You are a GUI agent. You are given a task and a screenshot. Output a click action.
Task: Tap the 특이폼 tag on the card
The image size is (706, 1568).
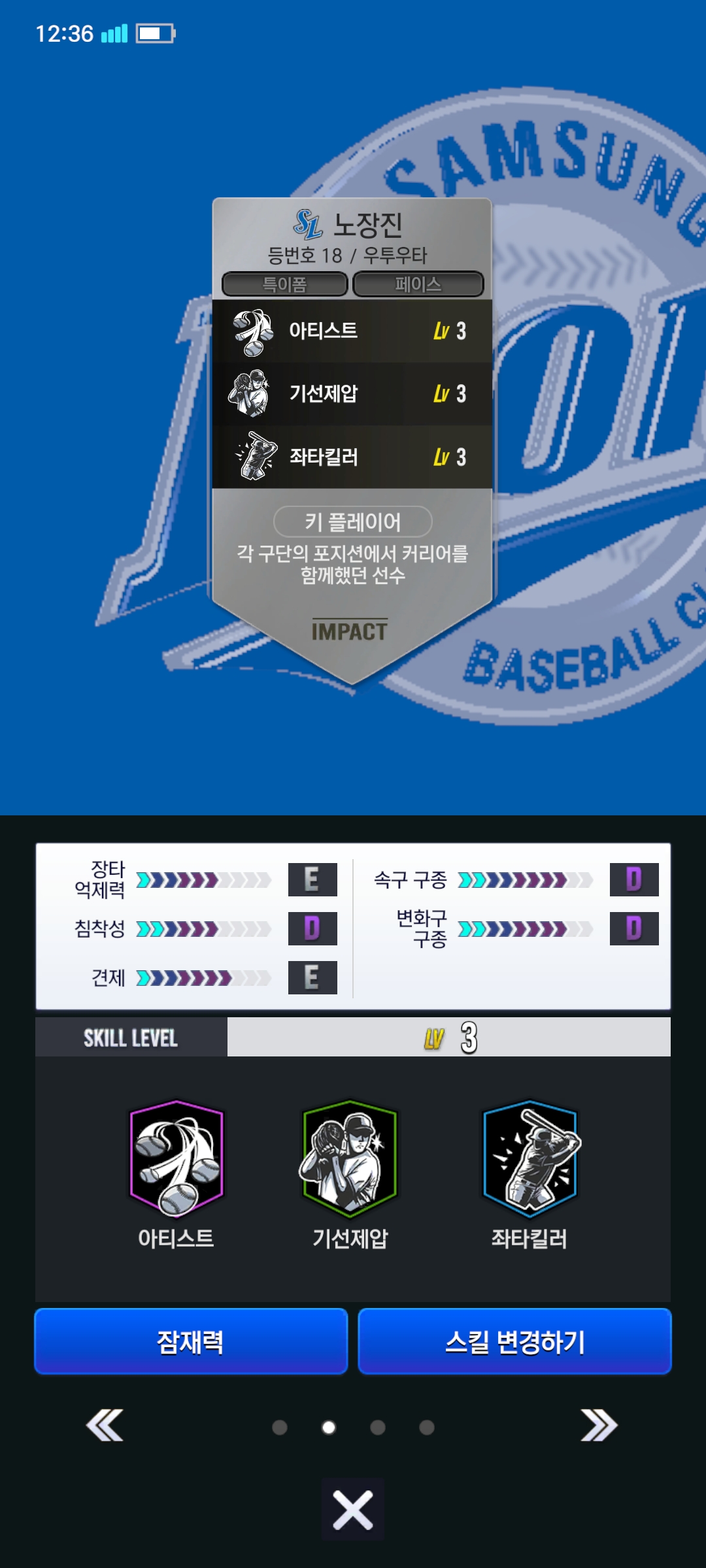tap(284, 284)
